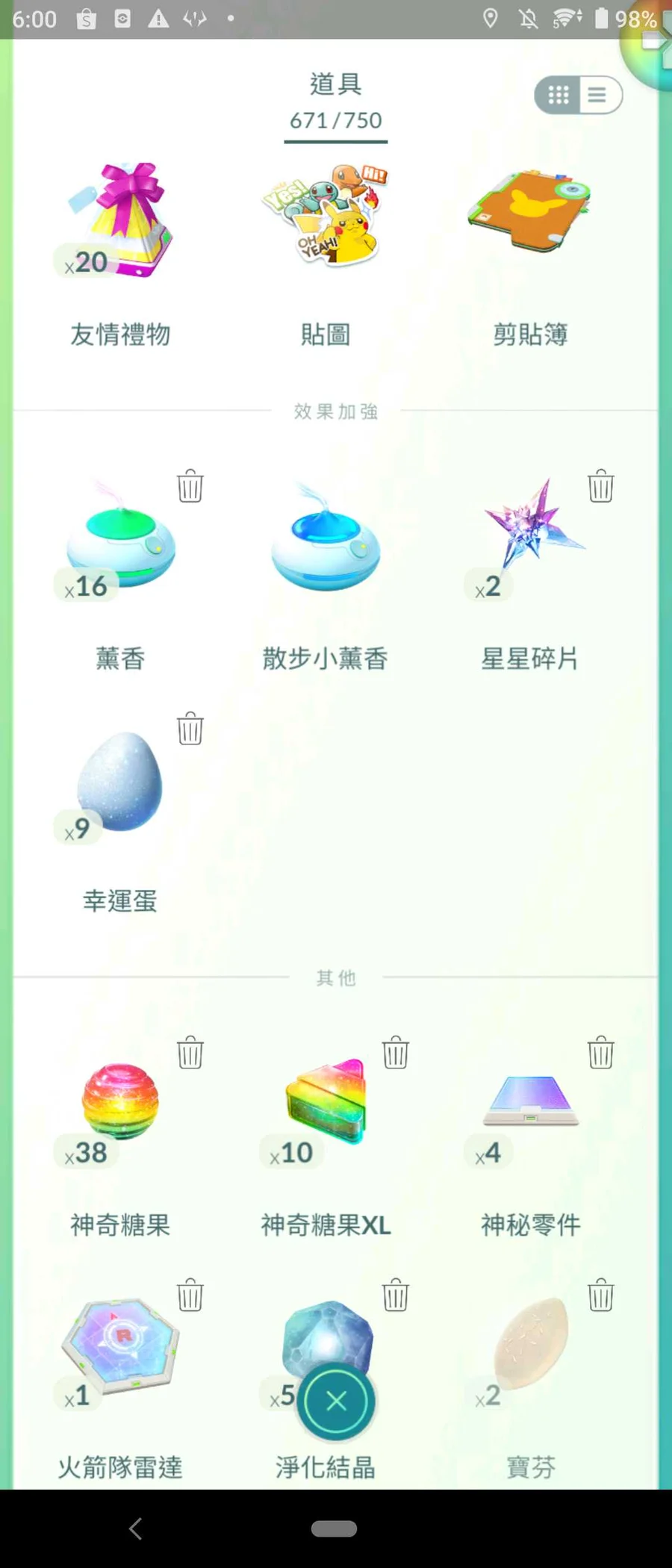The height and width of the screenshot is (1568, 672).
Task: Discard 神秘零件 with trash icon
Action: coord(601,1053)
